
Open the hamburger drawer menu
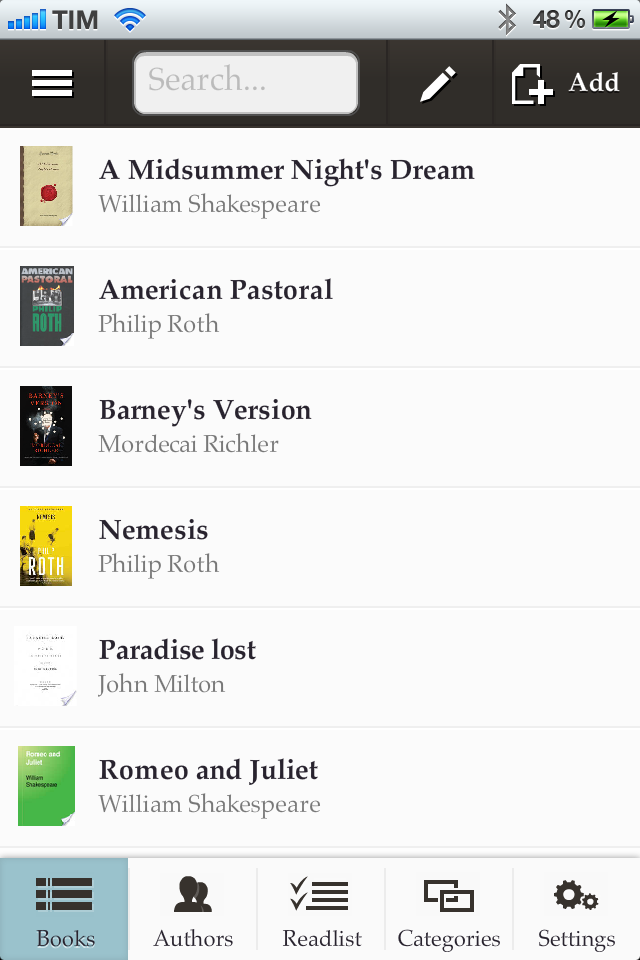pyautogui.click(x=52, y=84)
